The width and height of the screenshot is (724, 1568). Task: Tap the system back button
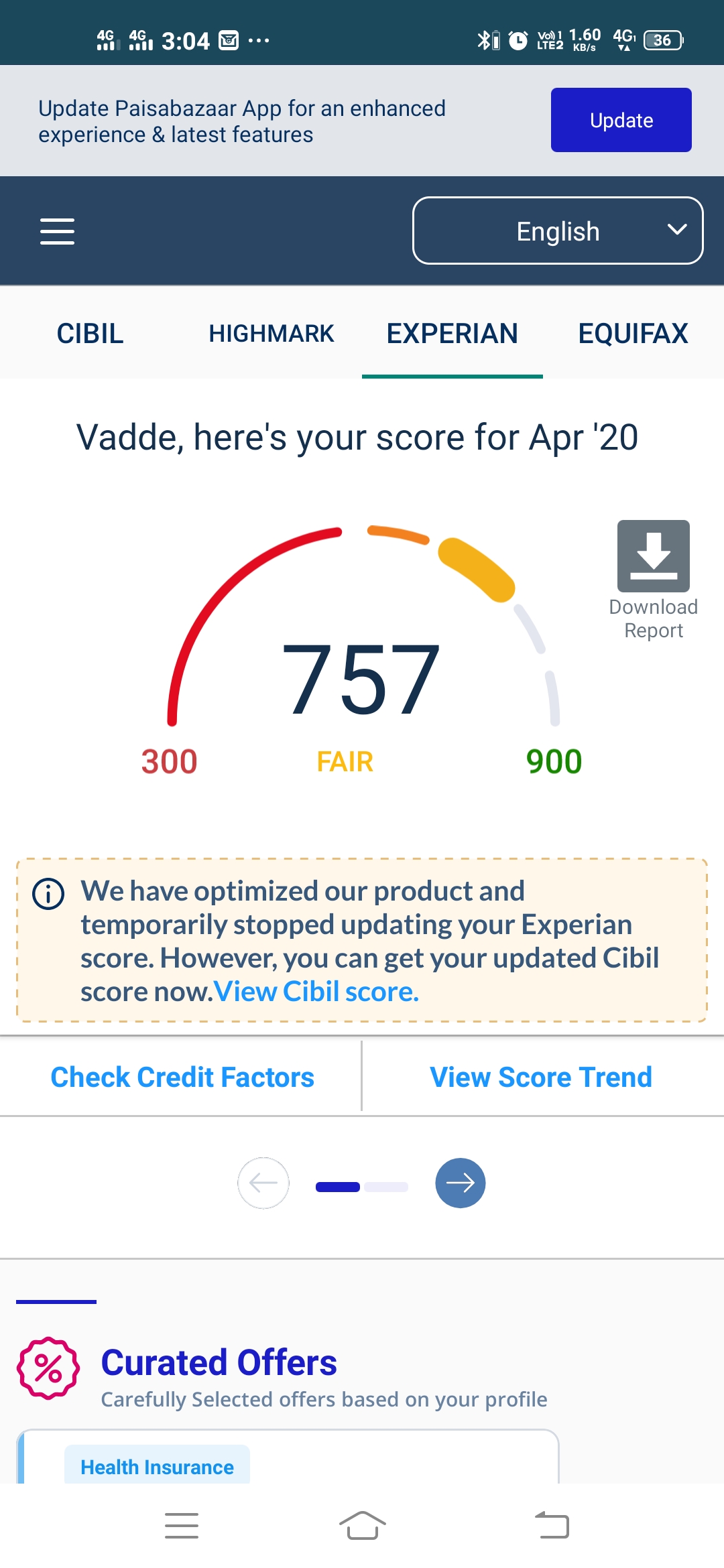[552, 1526]
